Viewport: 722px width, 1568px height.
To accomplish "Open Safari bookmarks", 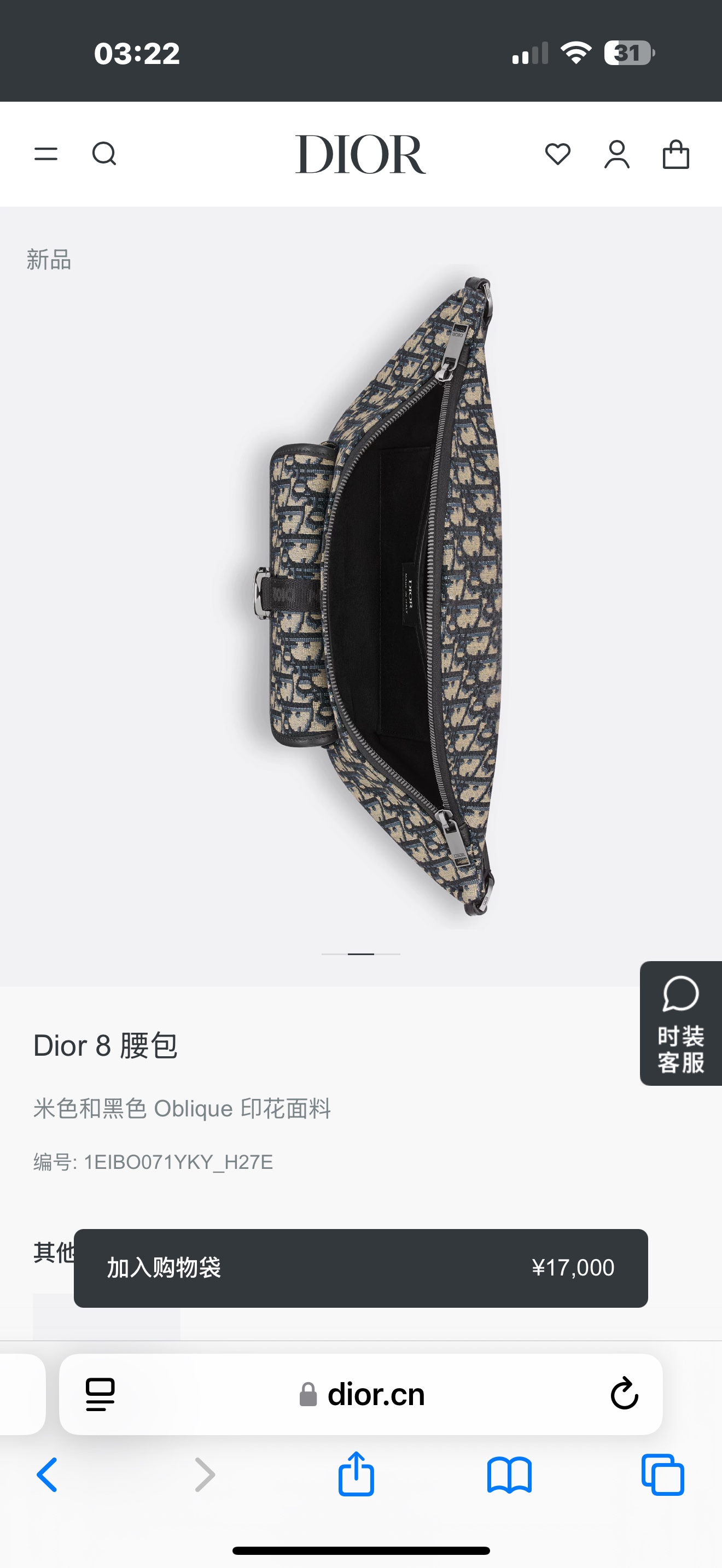I will point(510,1475).
